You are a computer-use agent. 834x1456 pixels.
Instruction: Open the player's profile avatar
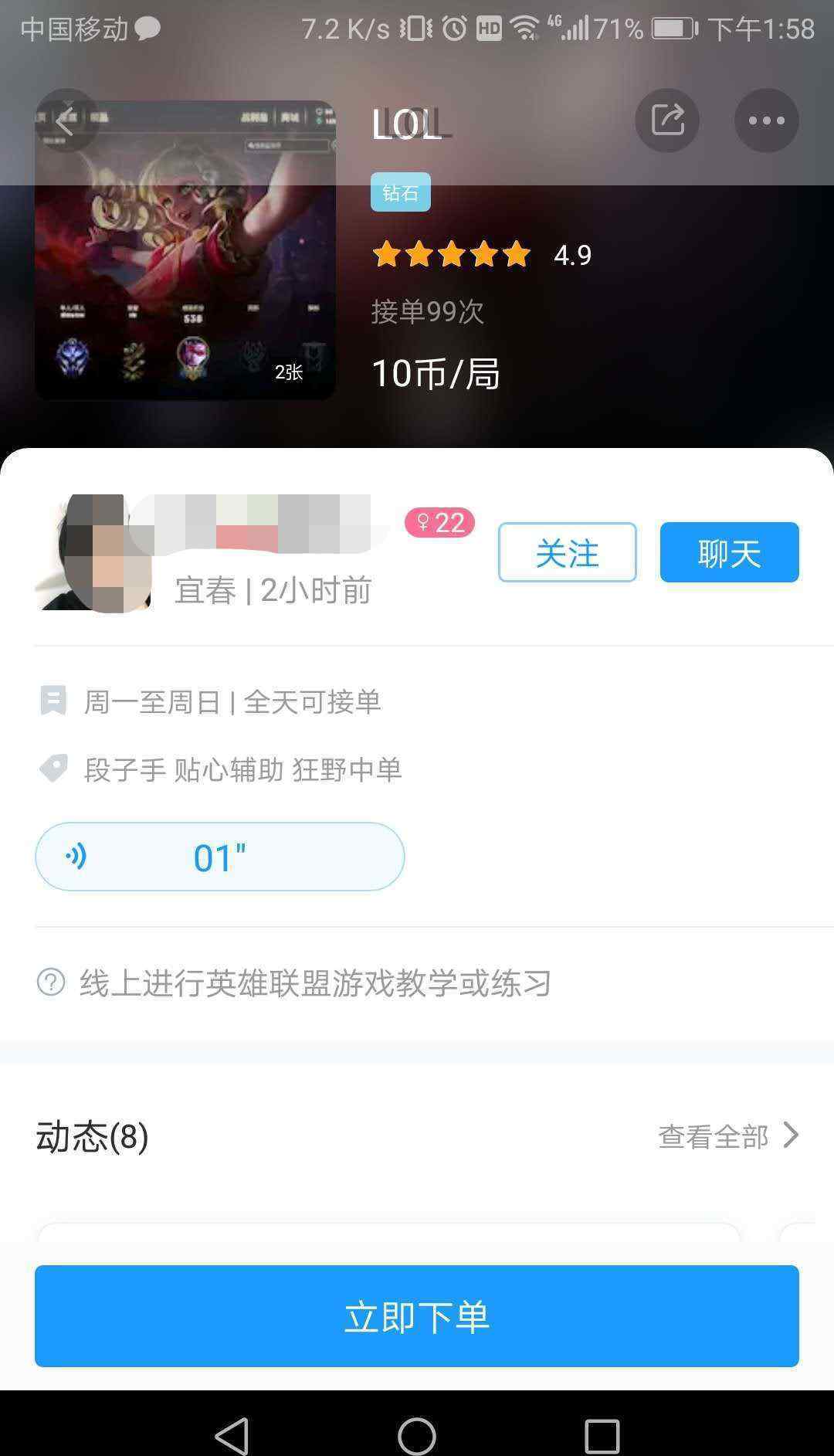[x=93, y=553]
